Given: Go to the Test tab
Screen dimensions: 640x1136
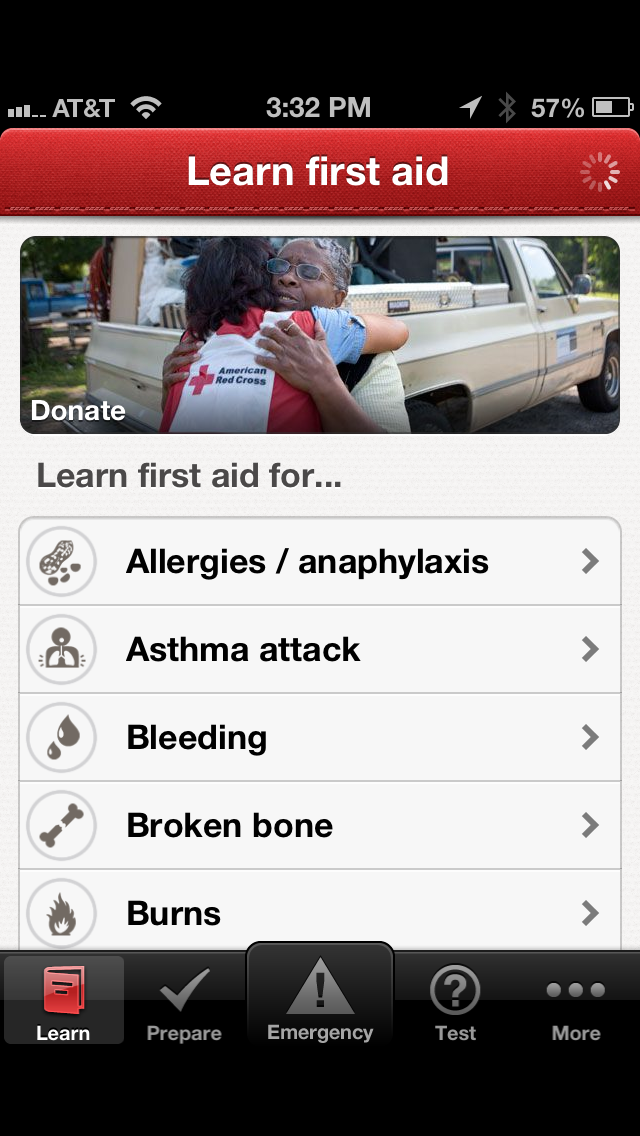Looking at the screenshot, I should click(x=455, y=1001).
